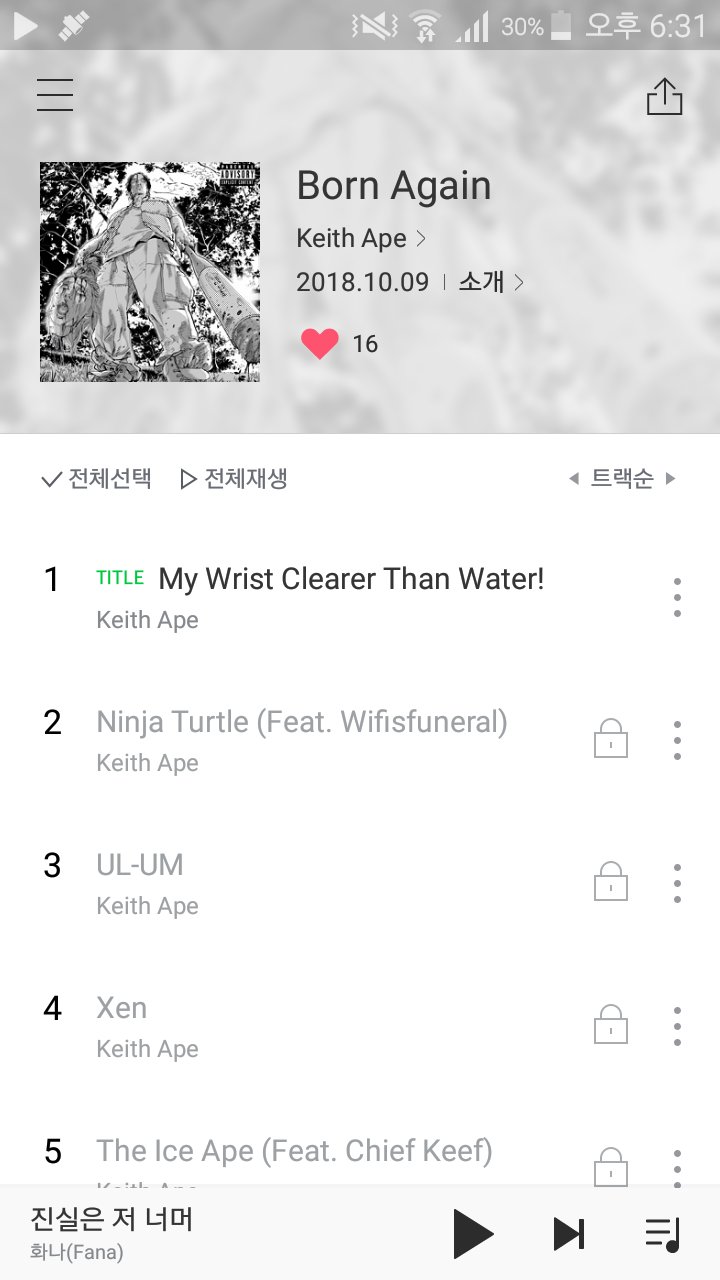The height and width of the screenshot is (1280, 720).
Task: Open Keith Ape artist page
Action: pos(361,239)
